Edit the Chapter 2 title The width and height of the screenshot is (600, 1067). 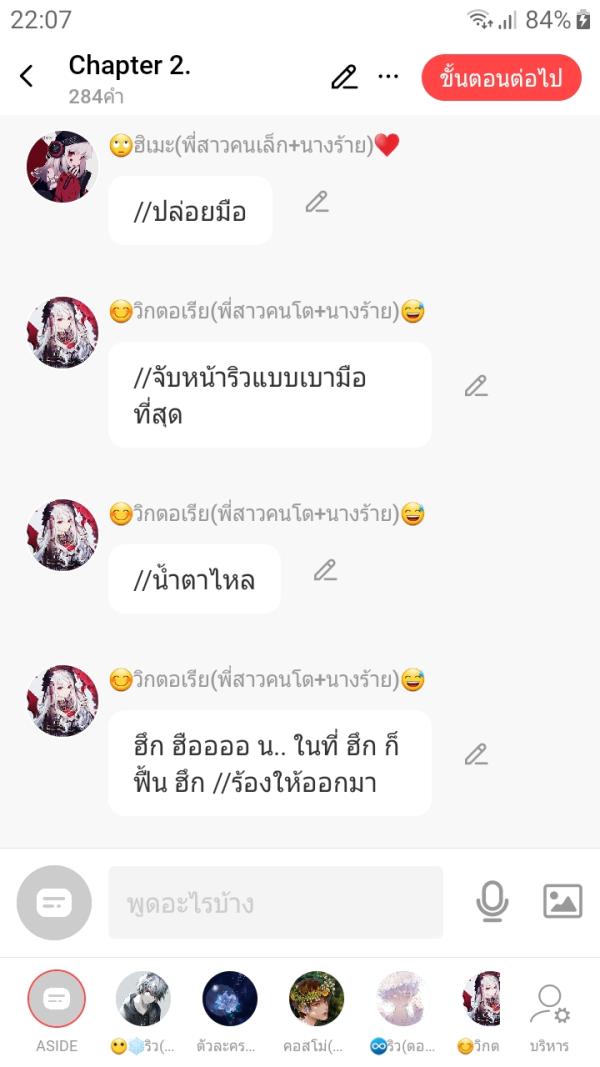coord(344,77)
